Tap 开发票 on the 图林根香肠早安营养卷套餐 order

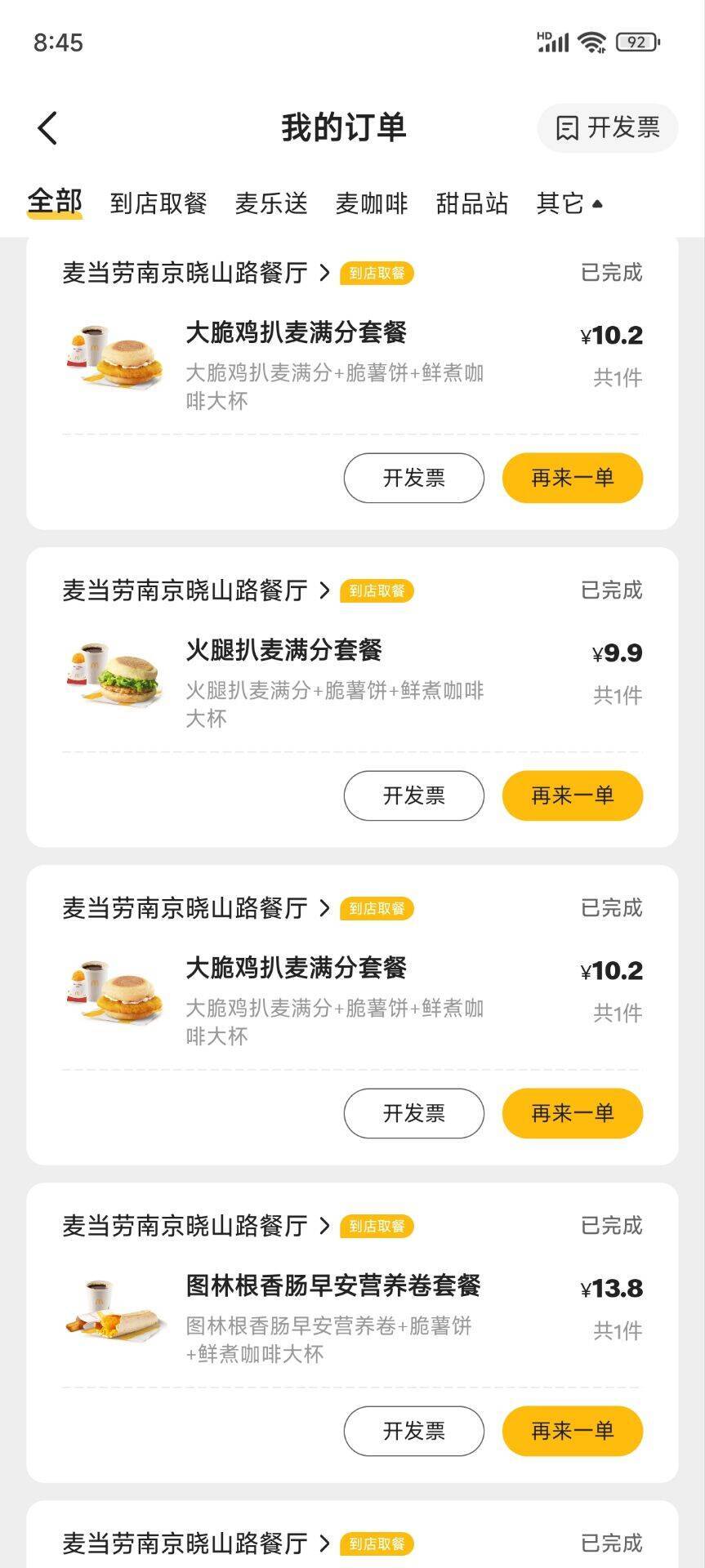pos(413,1431)
